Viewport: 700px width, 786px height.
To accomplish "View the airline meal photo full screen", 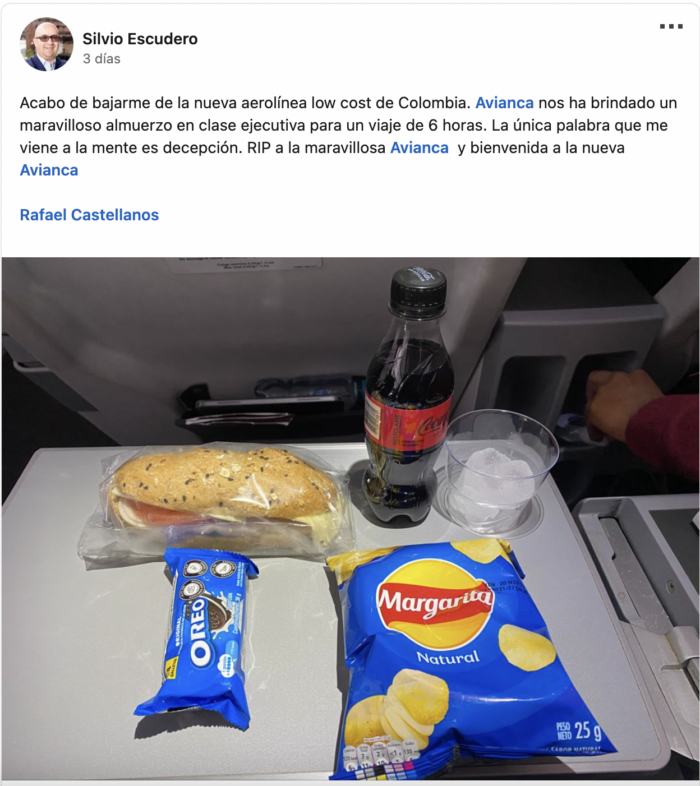I will (350, 520).
